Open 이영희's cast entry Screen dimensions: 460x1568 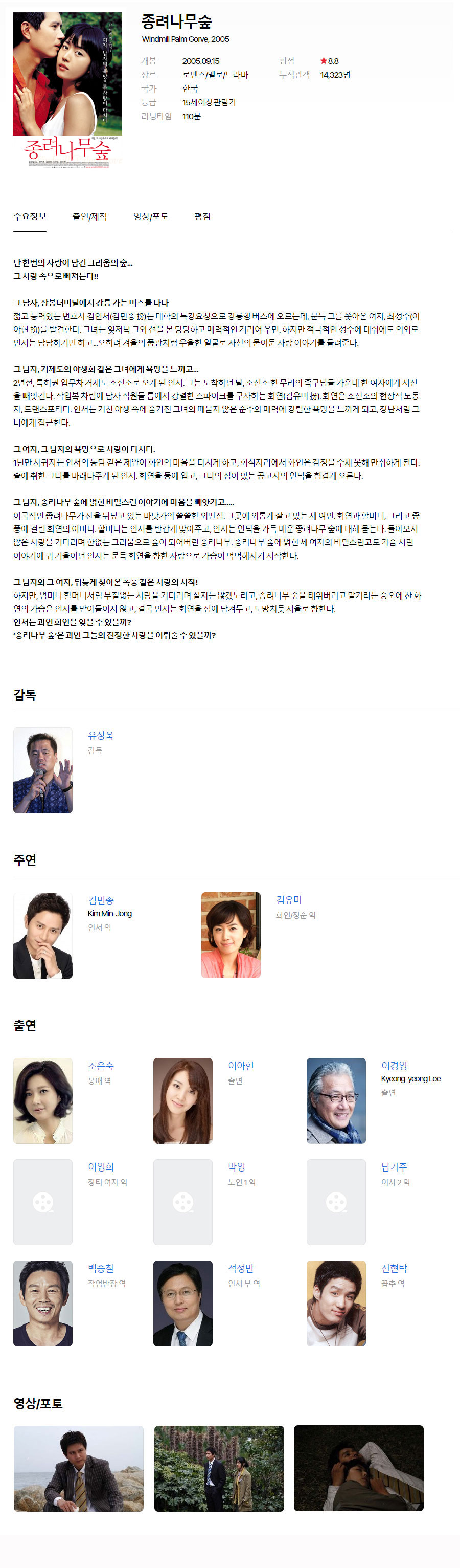tap(100, 1167)
